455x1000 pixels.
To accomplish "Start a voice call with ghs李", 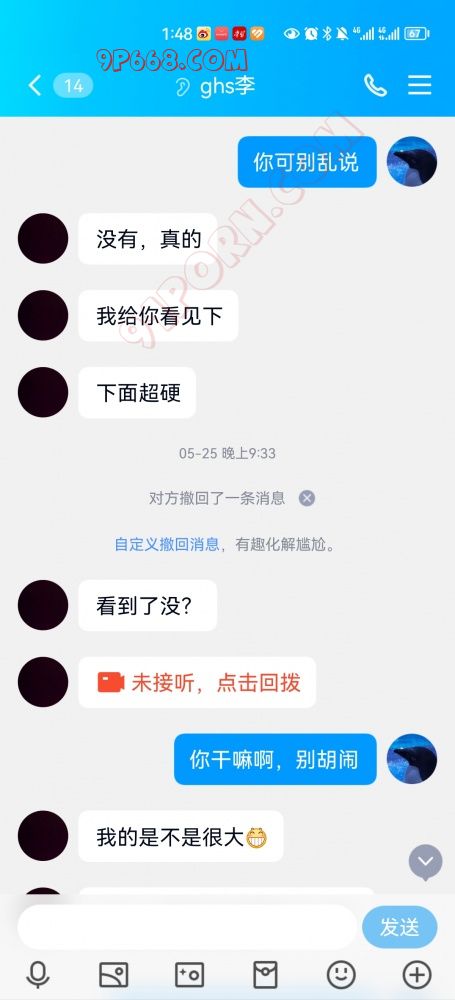I will pyautogui.click(x=375, y=85).
